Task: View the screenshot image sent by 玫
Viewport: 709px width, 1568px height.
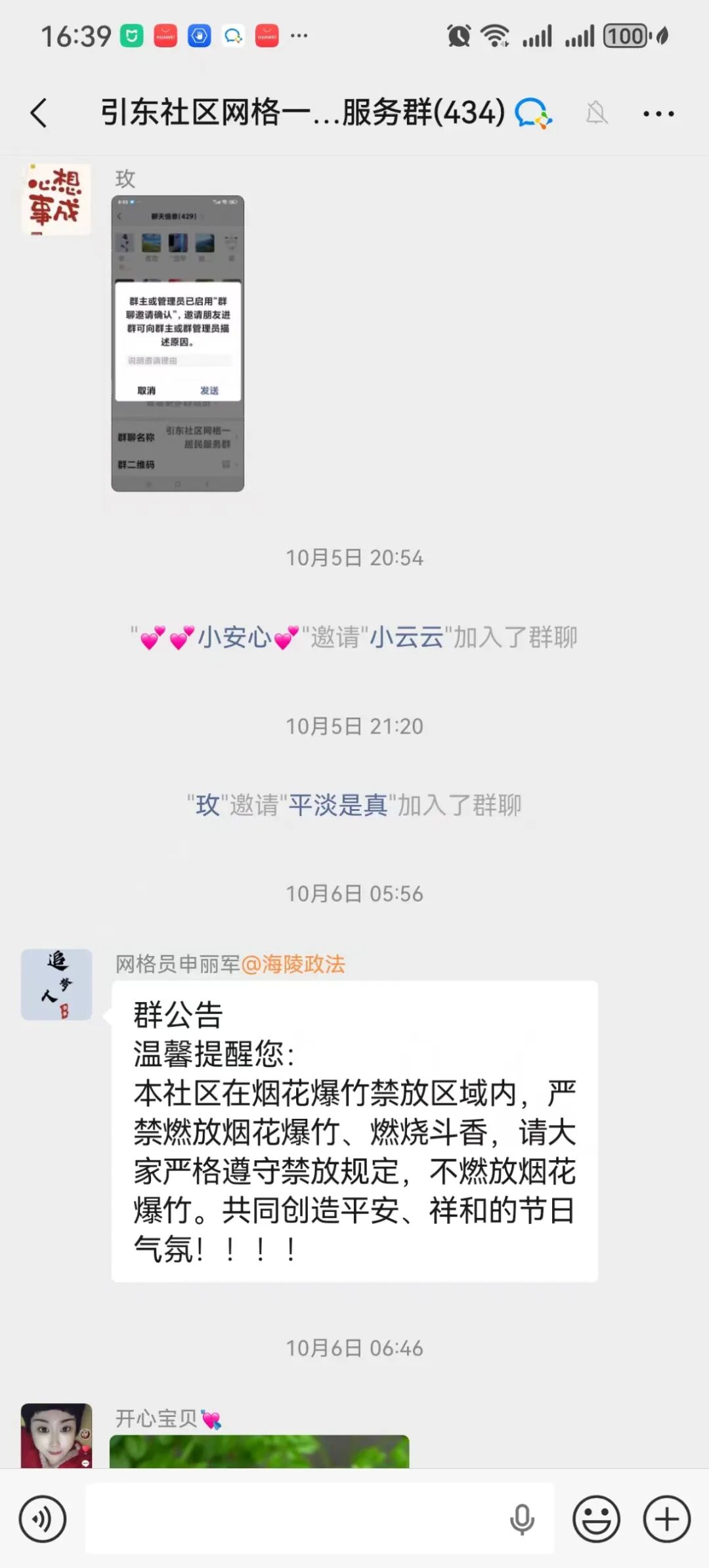Action: click(178, 343)
